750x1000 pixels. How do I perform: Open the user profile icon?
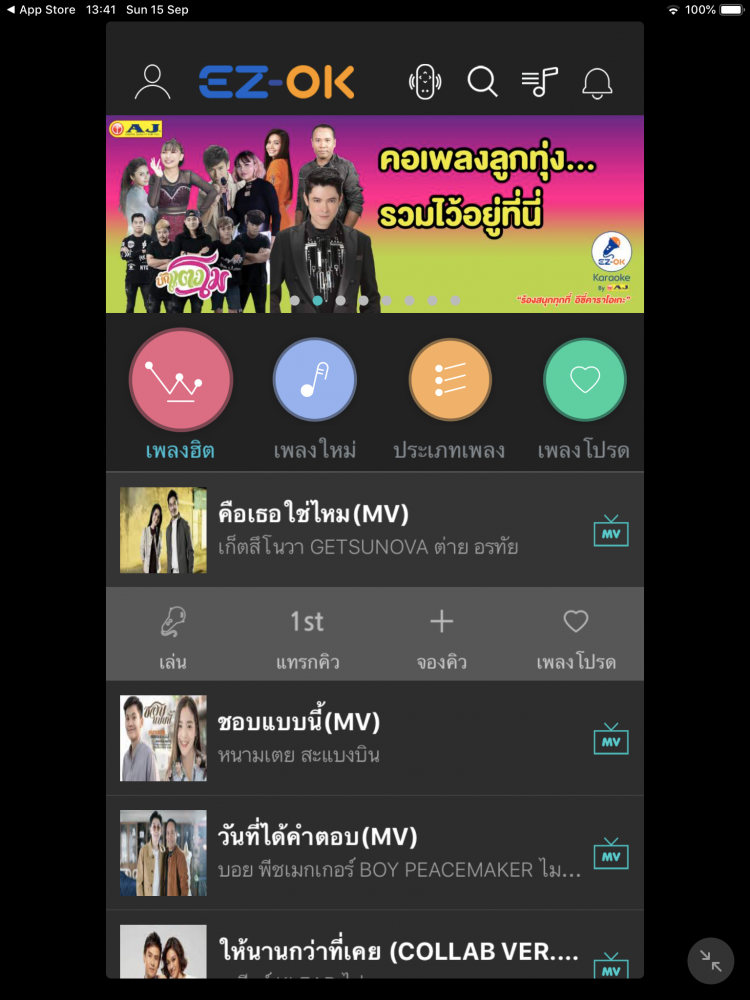(x=153, y=82)
